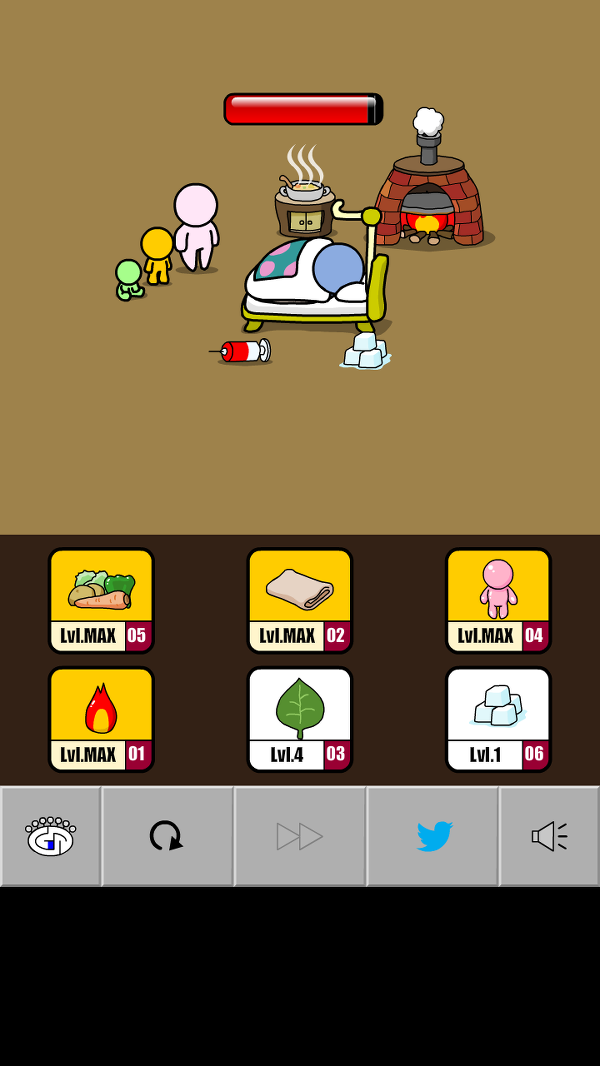
Task: Upgrade the ice cubes card at Lvl.1
Action: coord(497,719)
